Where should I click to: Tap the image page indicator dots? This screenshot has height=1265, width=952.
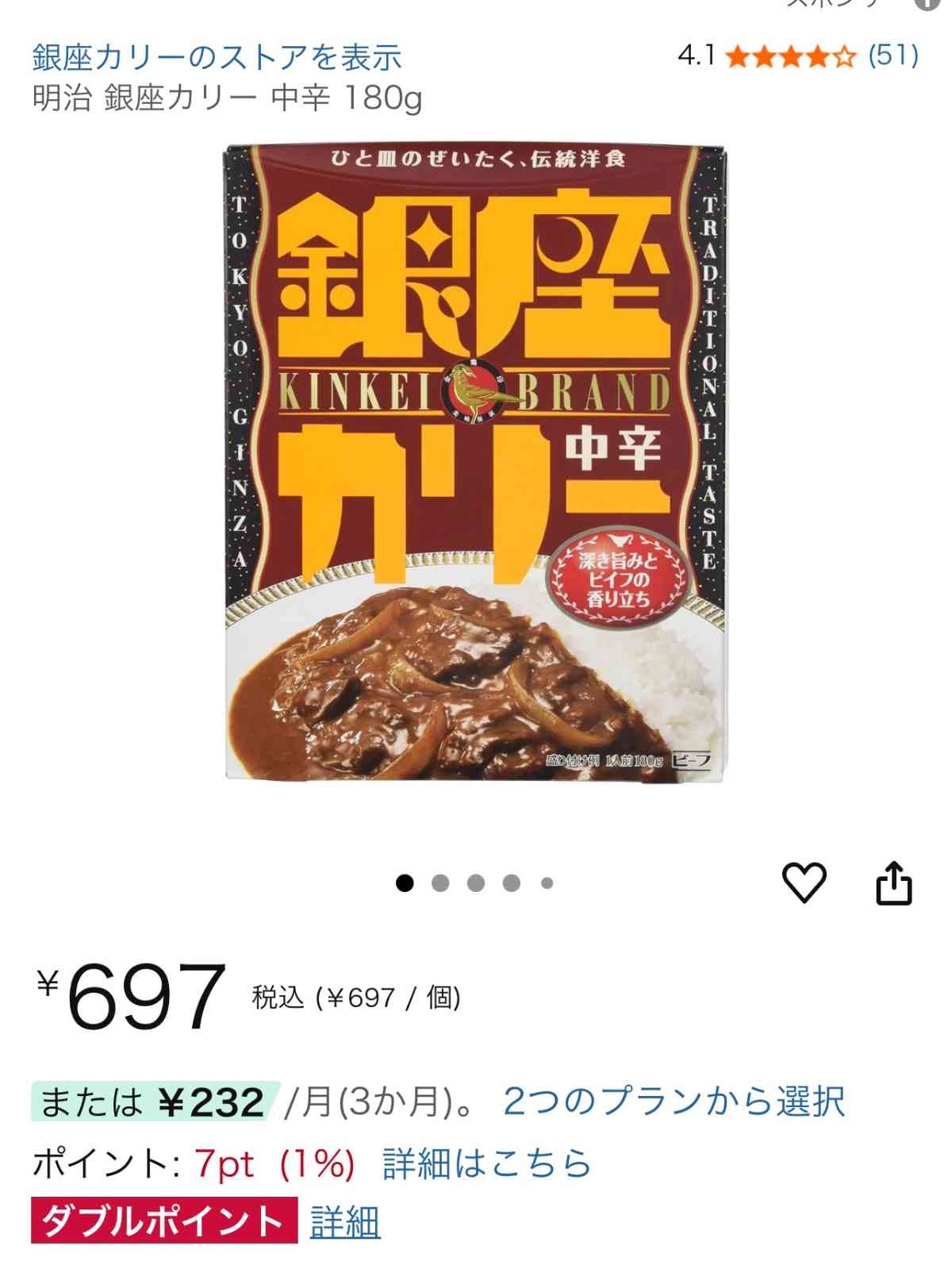coord(474,883)
